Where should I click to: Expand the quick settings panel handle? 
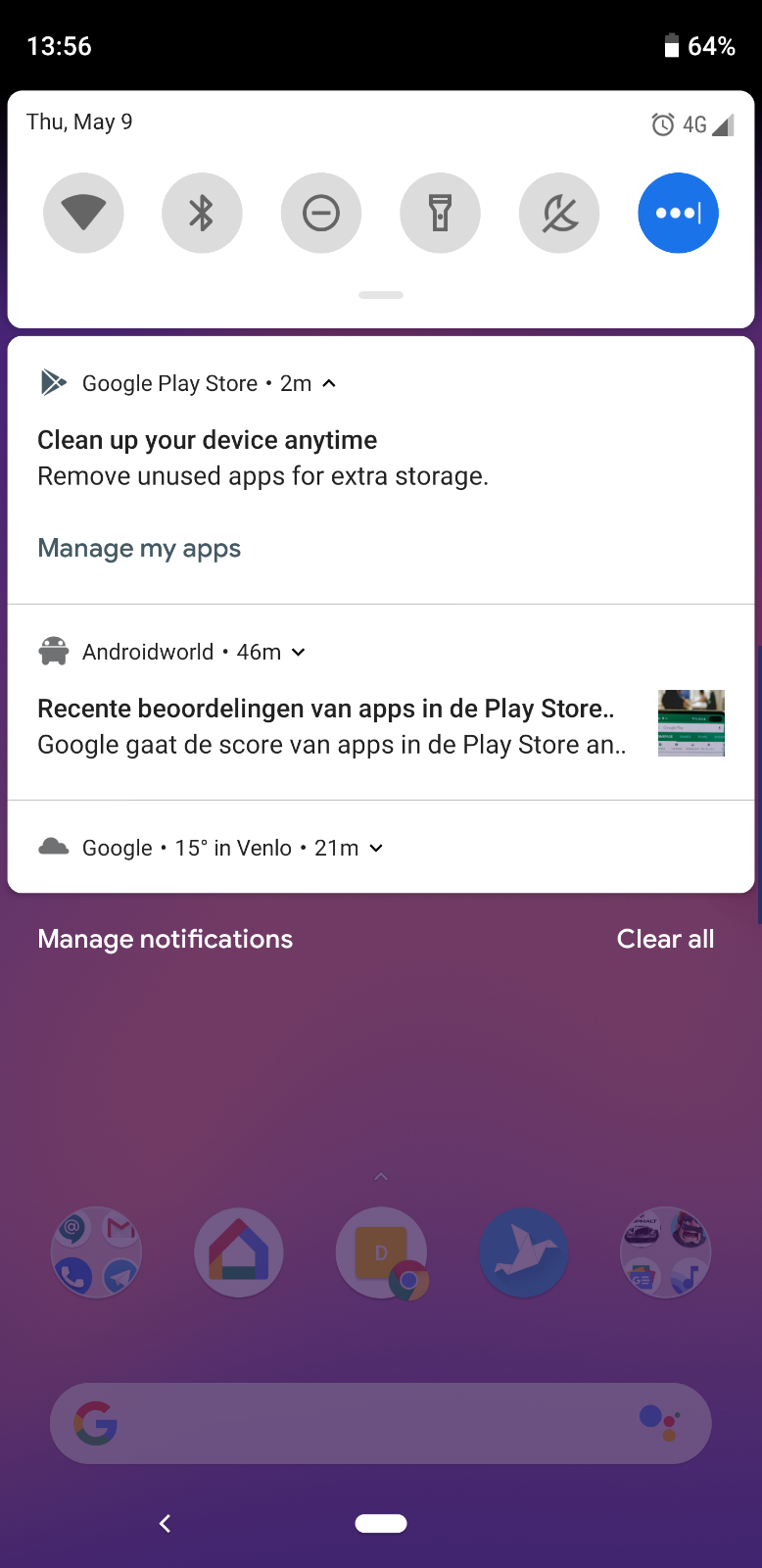[x=381, y=295]
